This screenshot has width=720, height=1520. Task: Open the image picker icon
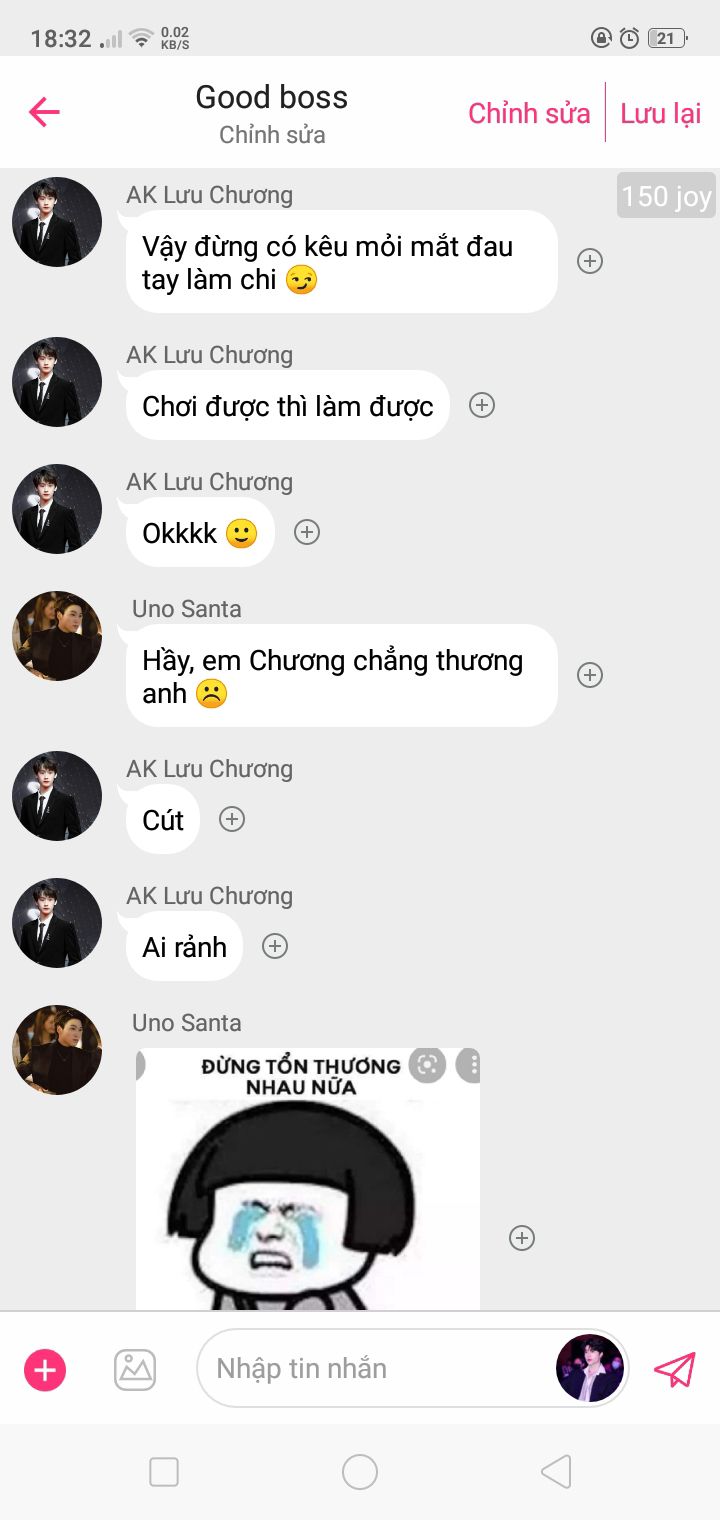click(135, 1369)
